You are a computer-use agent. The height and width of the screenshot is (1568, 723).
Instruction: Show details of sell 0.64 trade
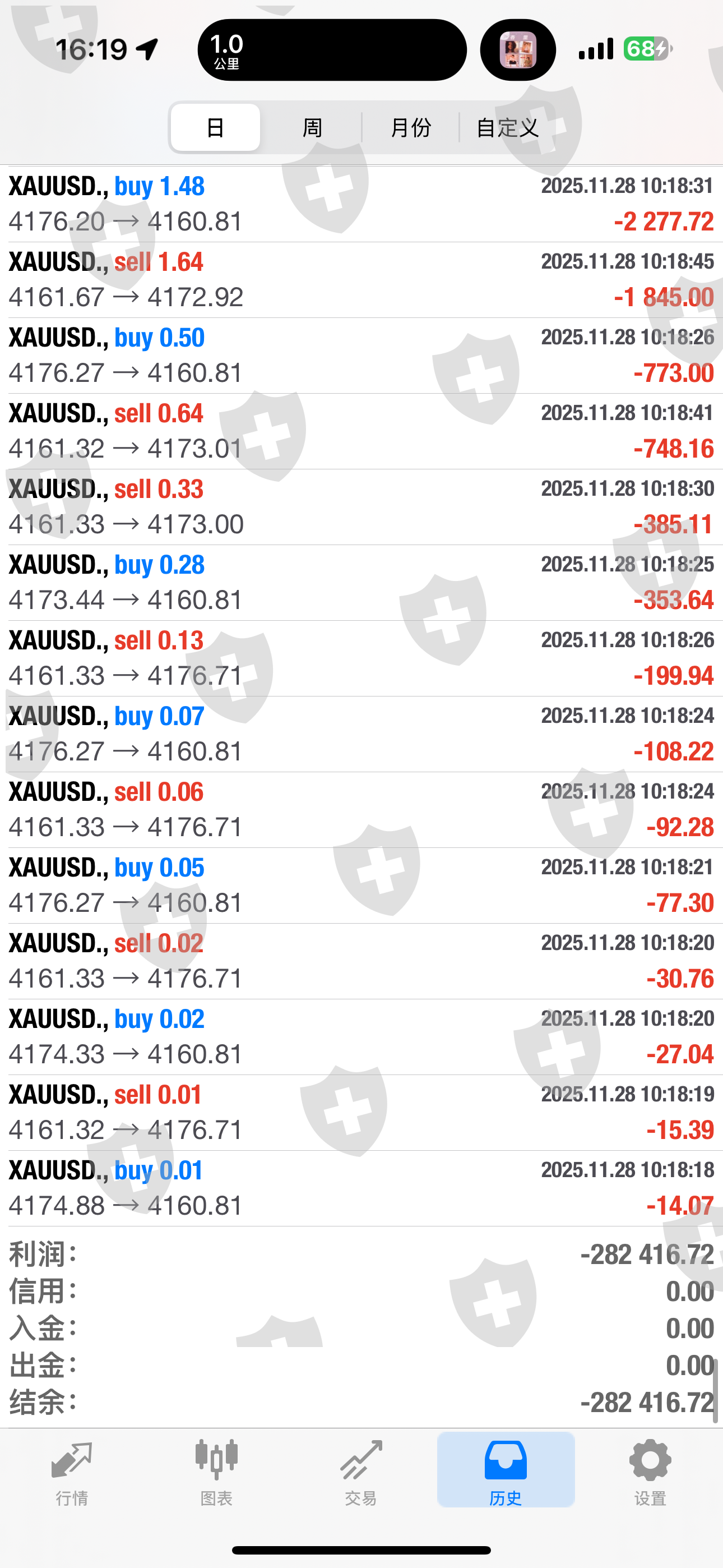coord(361,431)
